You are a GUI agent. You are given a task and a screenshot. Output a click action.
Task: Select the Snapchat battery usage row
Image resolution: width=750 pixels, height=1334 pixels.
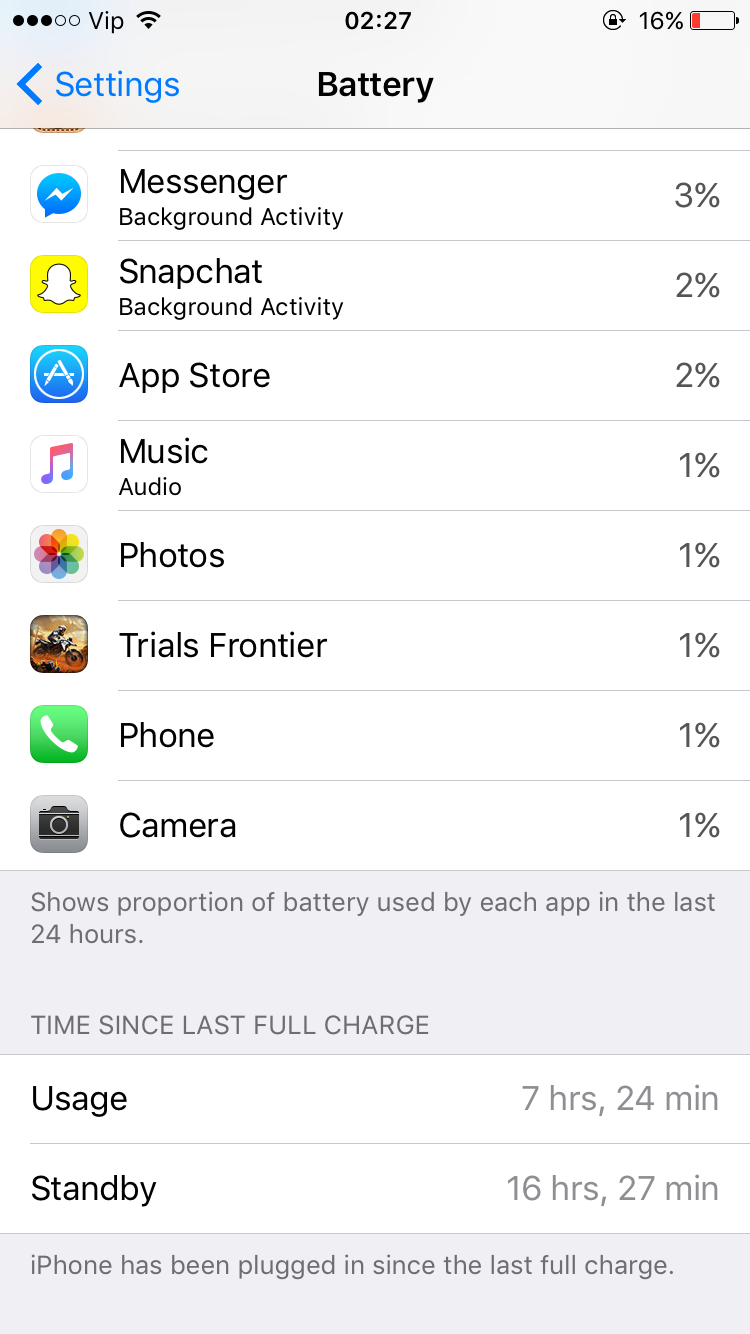375,286
